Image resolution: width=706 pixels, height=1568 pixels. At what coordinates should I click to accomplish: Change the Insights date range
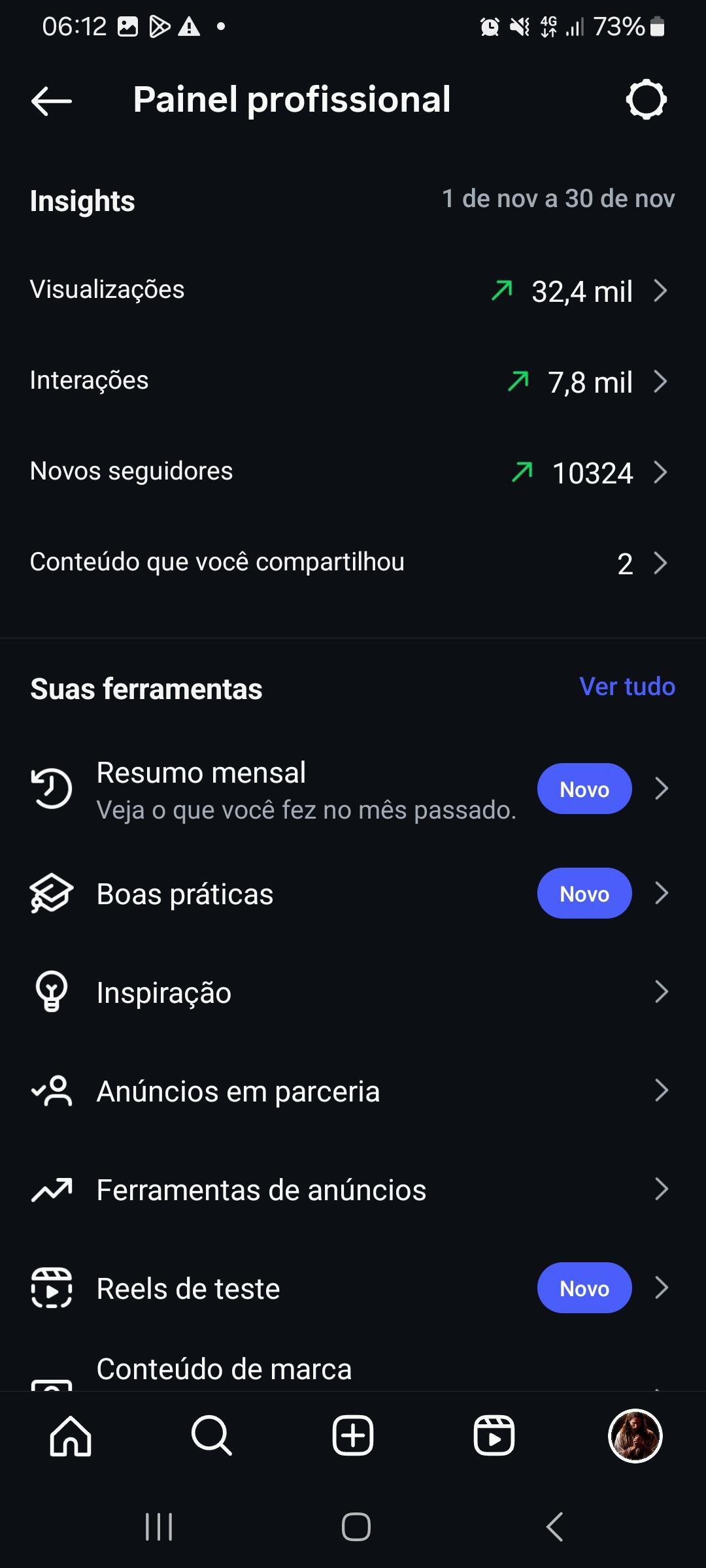coord(558,199)
